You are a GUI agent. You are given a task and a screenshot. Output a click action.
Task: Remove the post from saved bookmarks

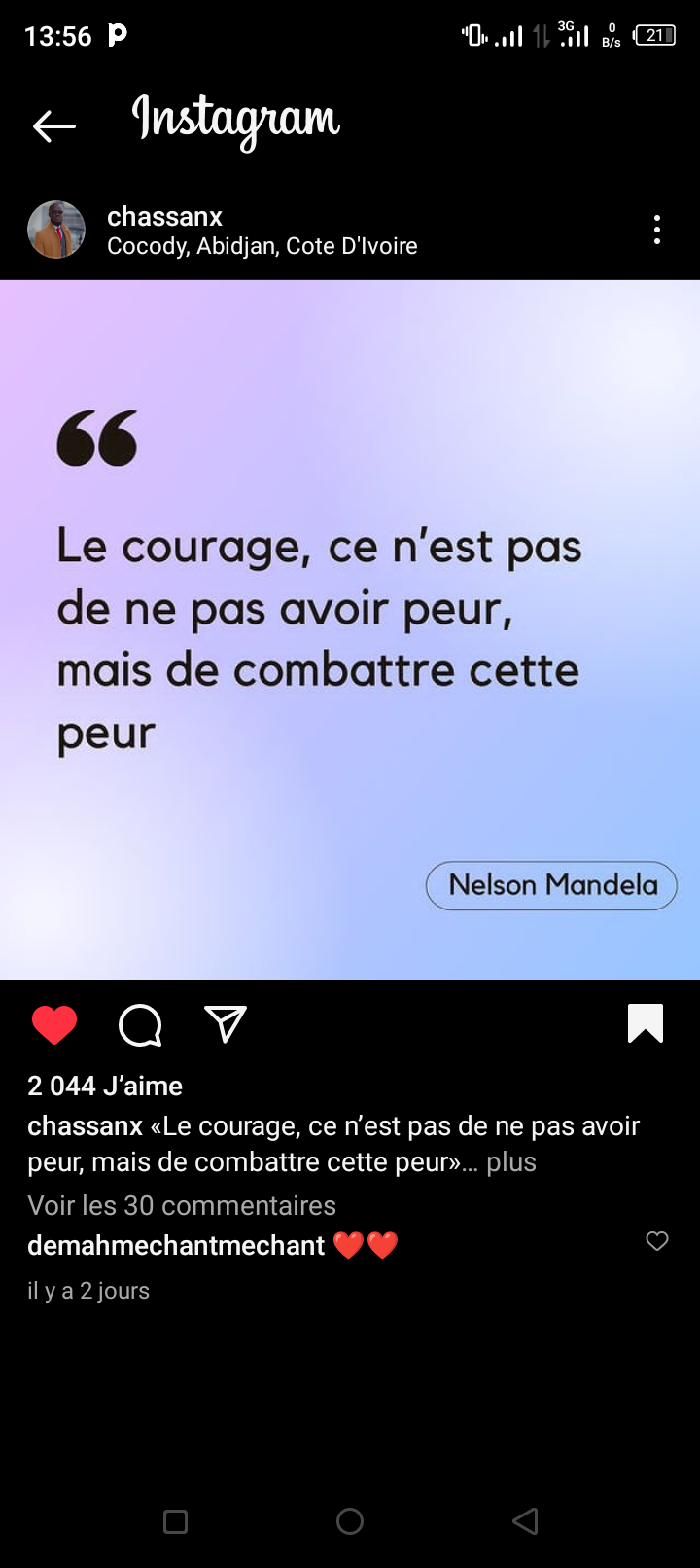[646, 1023]
